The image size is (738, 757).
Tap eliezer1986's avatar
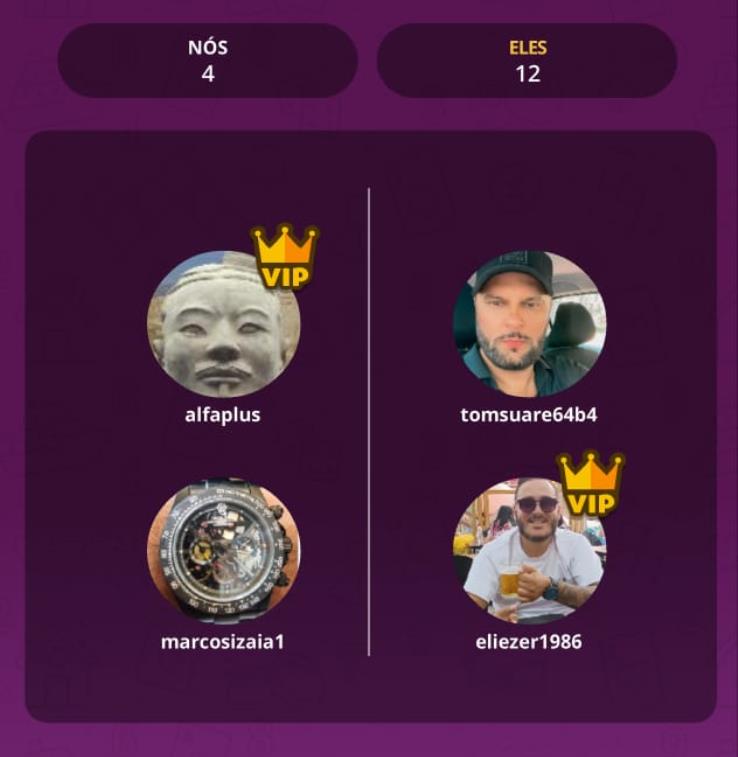pos(529,552)
